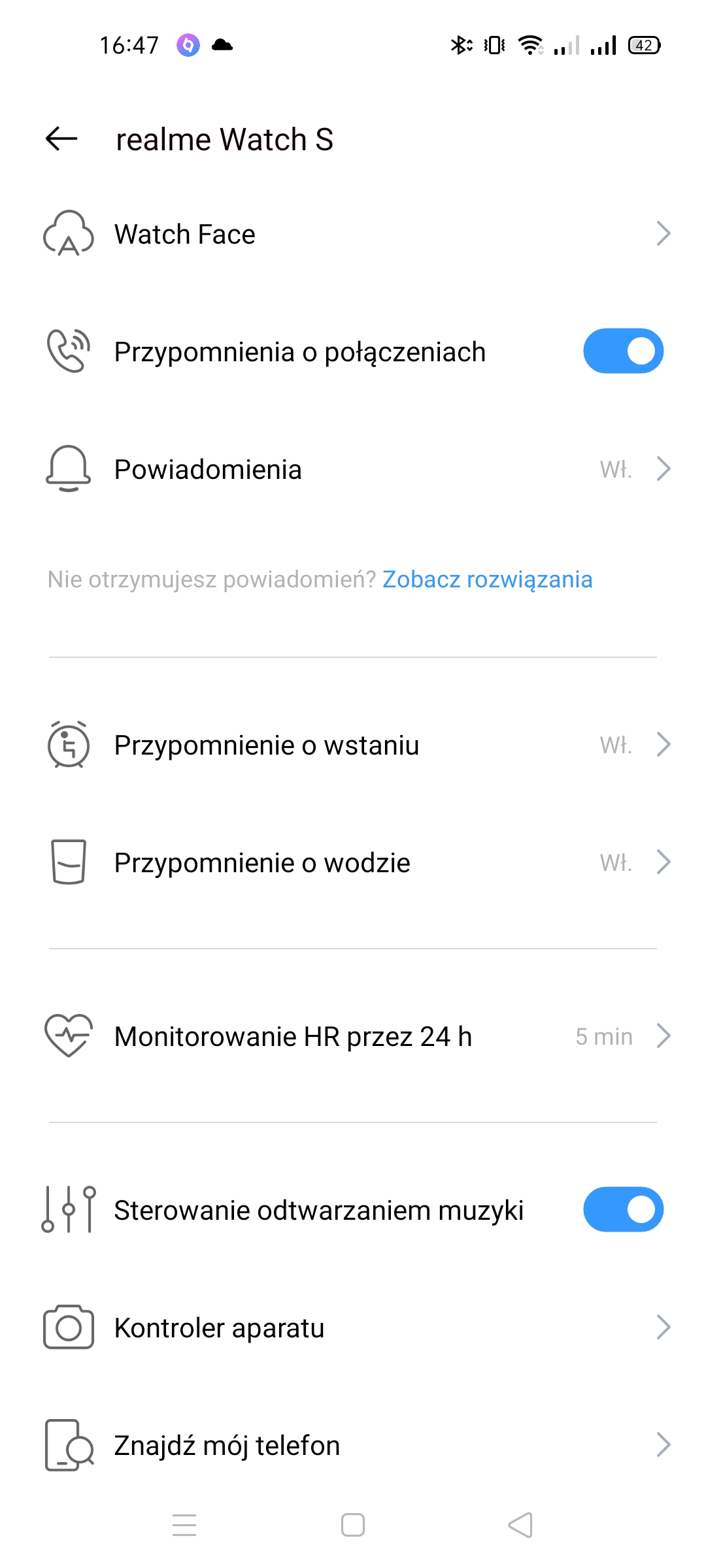The height and width of the screenshot is (1568, 706).
Task: Tap the system home button
Action: pos(353,1525)
